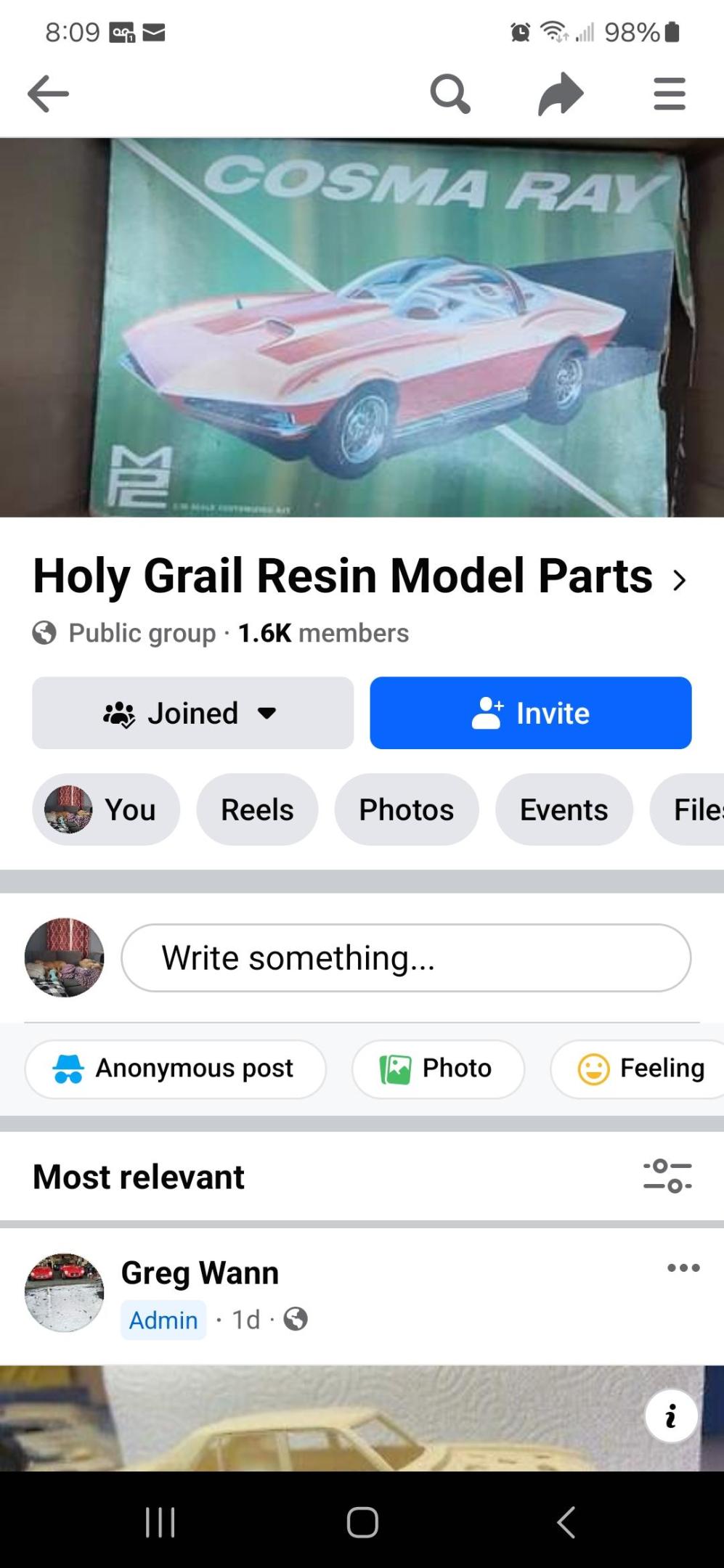Screen dimensions: 724x1568
Task: Tap the Invite button
Action: tap(531, 713)
